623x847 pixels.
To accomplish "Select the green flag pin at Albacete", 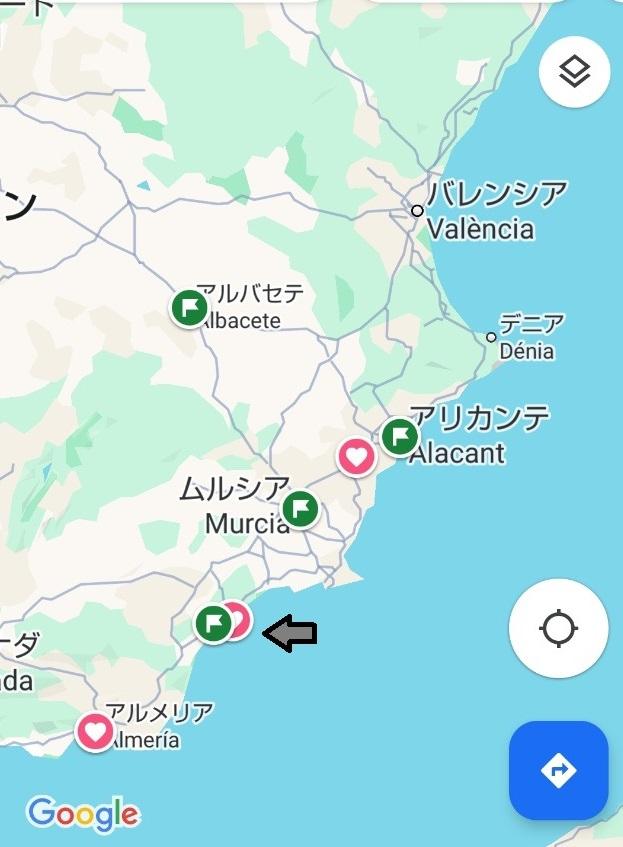I will [x=189, y=308].
